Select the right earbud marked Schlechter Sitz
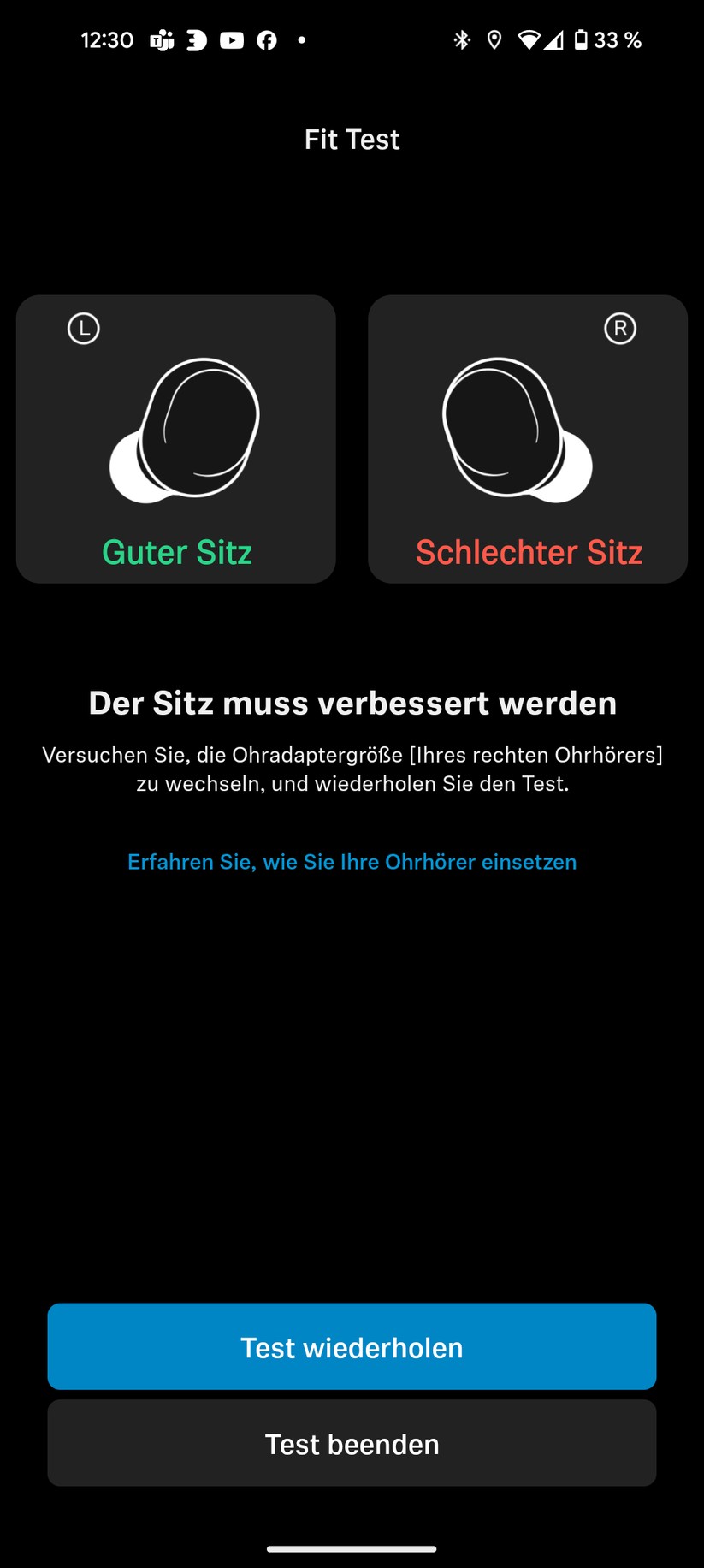704x1568 pixels. pos(527,439)
